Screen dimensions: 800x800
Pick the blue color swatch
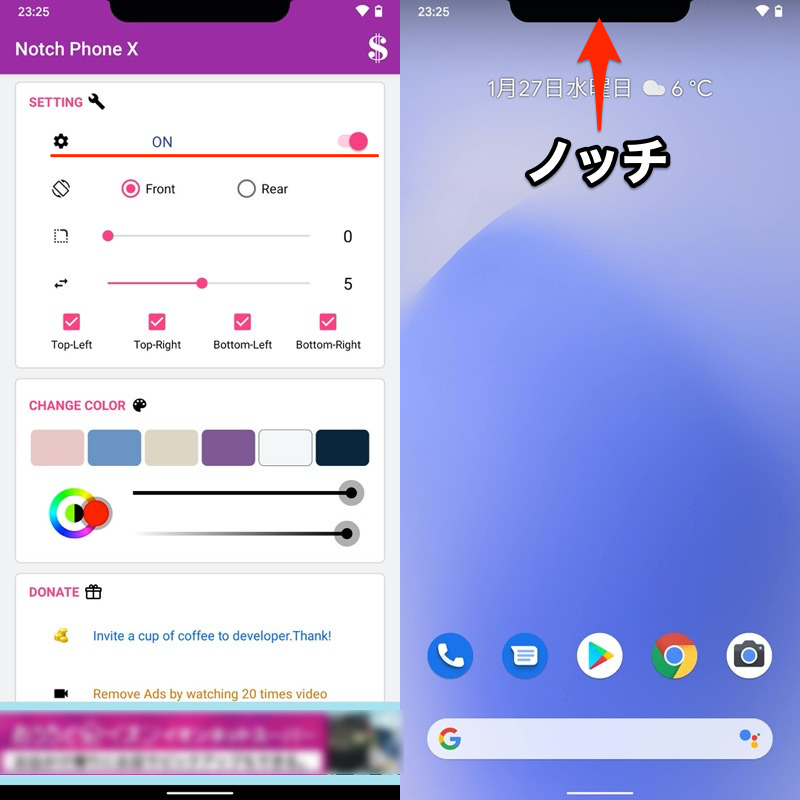point(114,448)
